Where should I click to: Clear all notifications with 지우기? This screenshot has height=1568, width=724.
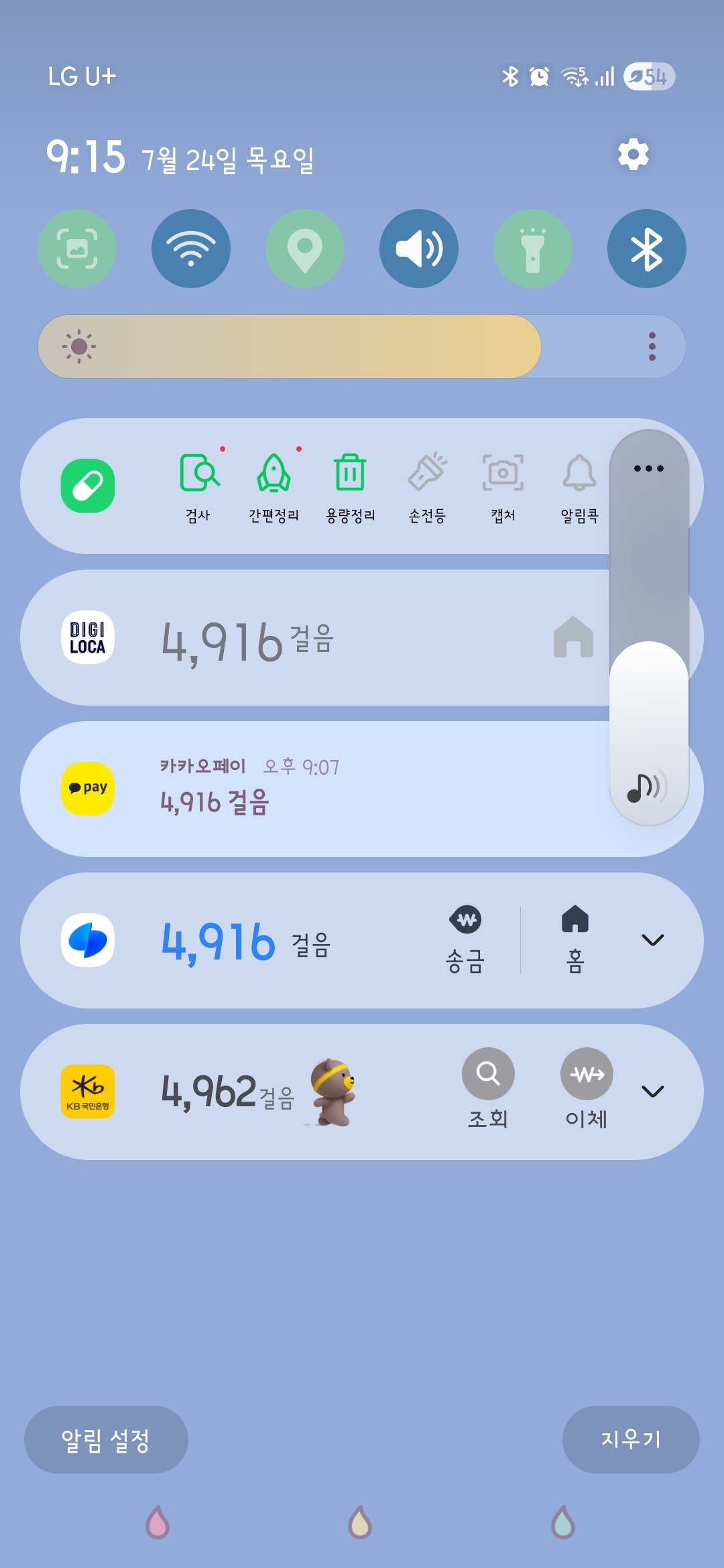click(630, 1439)
